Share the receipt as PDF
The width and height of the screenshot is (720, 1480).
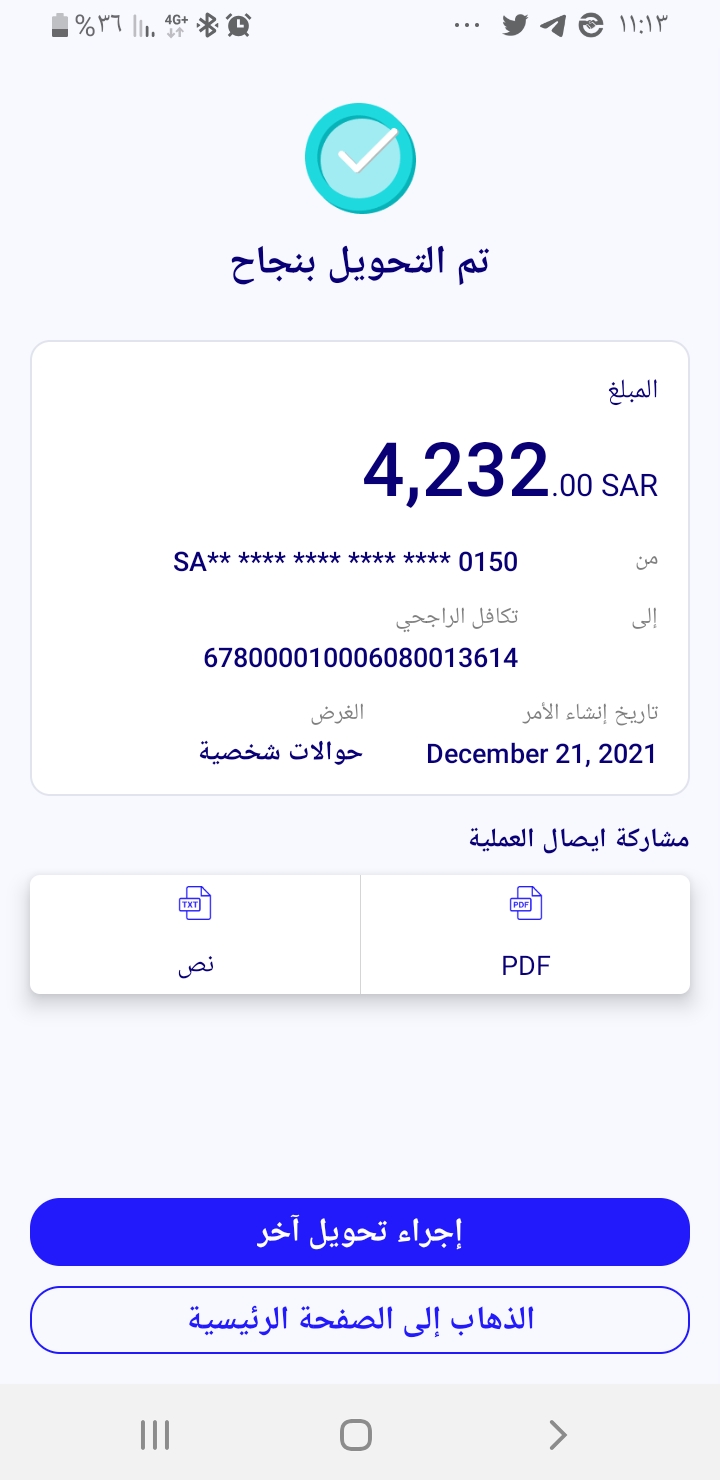coord(525,934)
